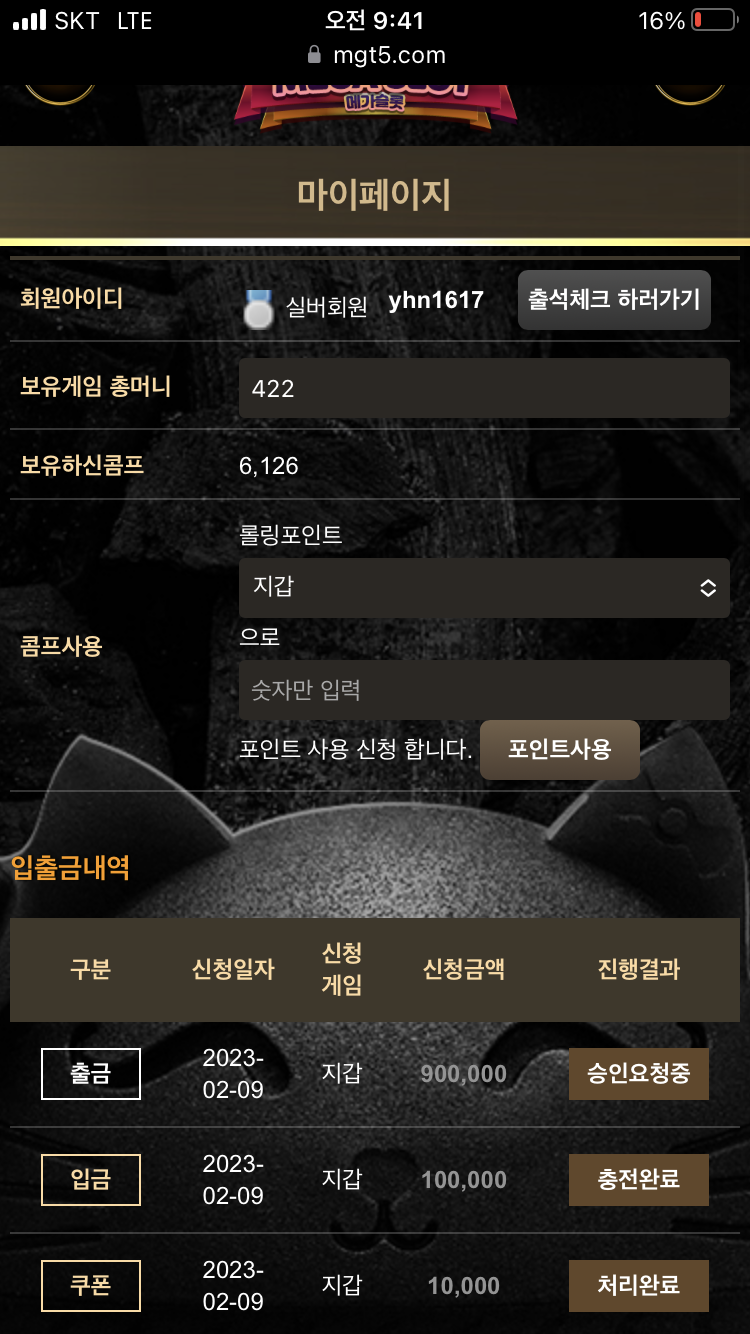
Task: Open the 지갑 rolling point dropdown
Action: coord(484,588)
